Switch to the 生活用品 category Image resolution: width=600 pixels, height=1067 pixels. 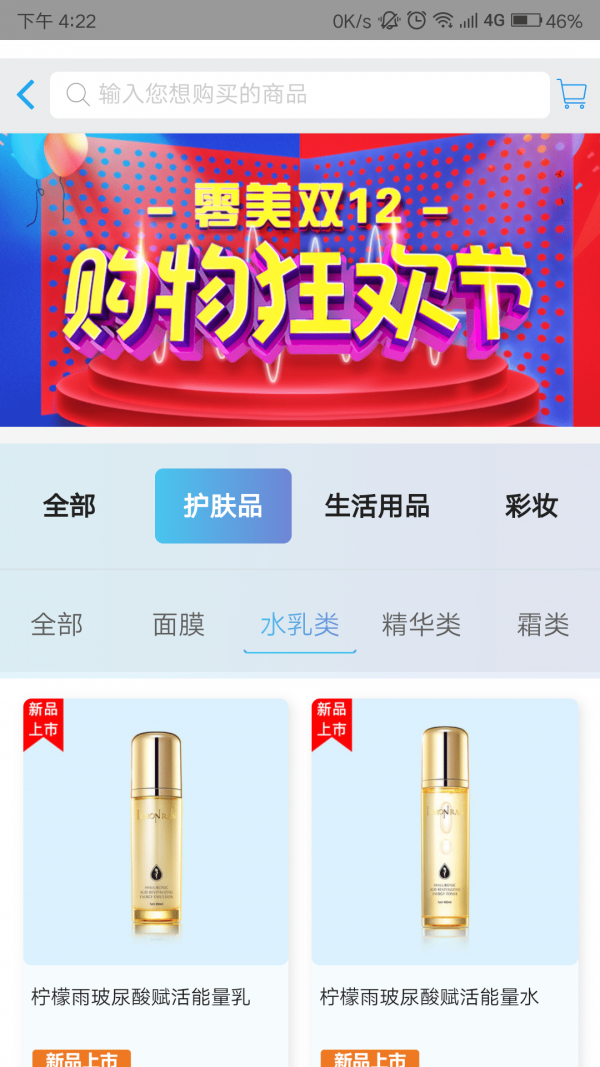(377, 506)
